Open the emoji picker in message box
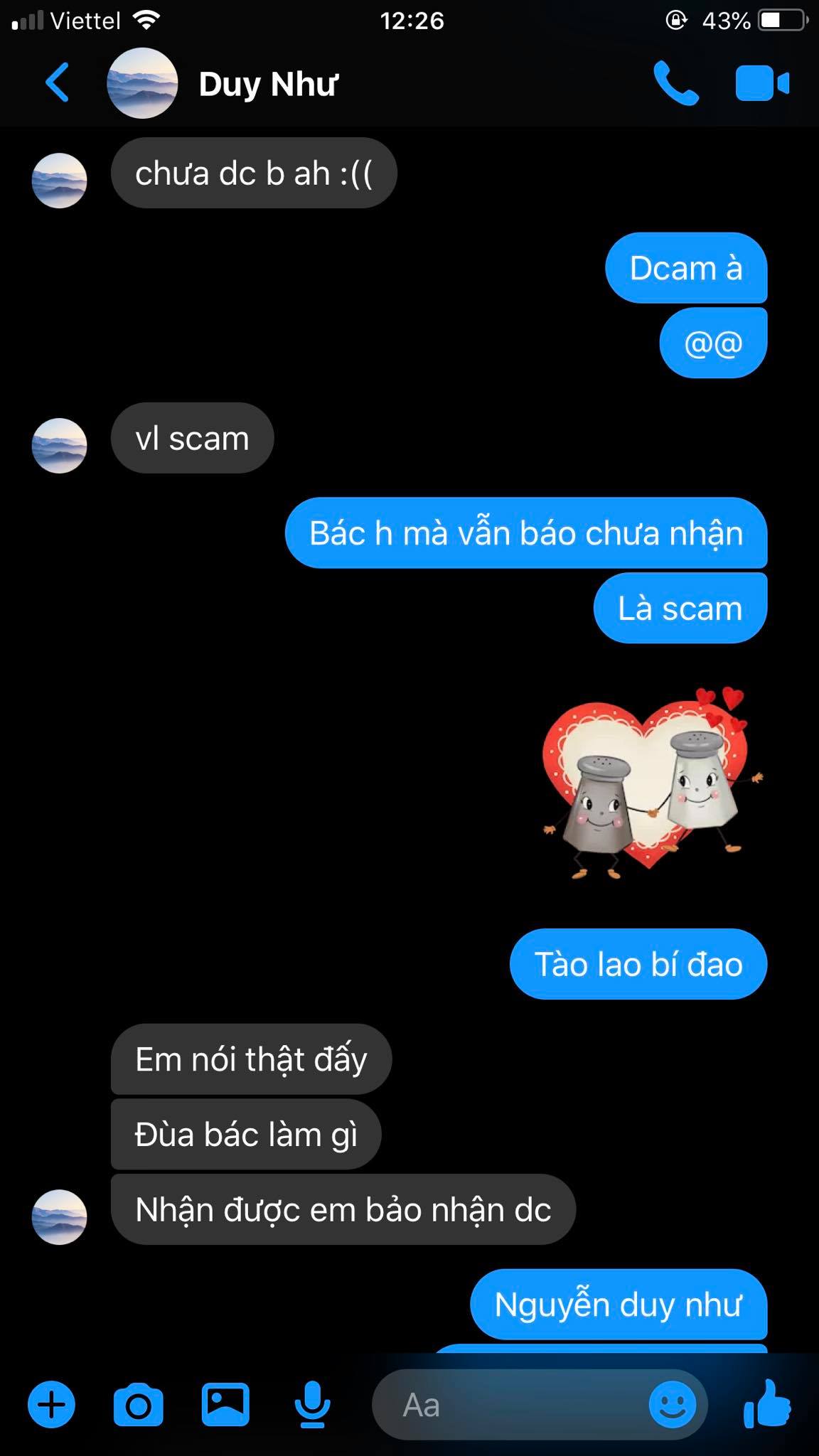Screen dimensions: 819x1456 tap(672, 1405)
